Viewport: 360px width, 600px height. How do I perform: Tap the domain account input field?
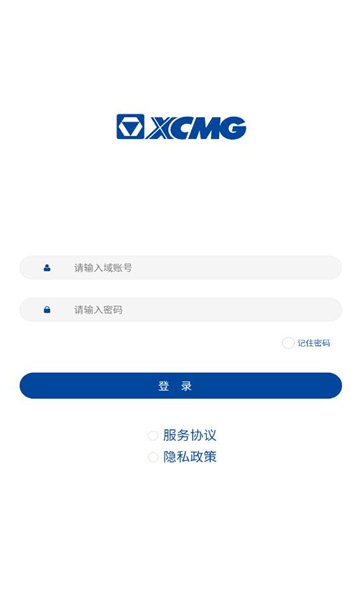click(181, 267)
